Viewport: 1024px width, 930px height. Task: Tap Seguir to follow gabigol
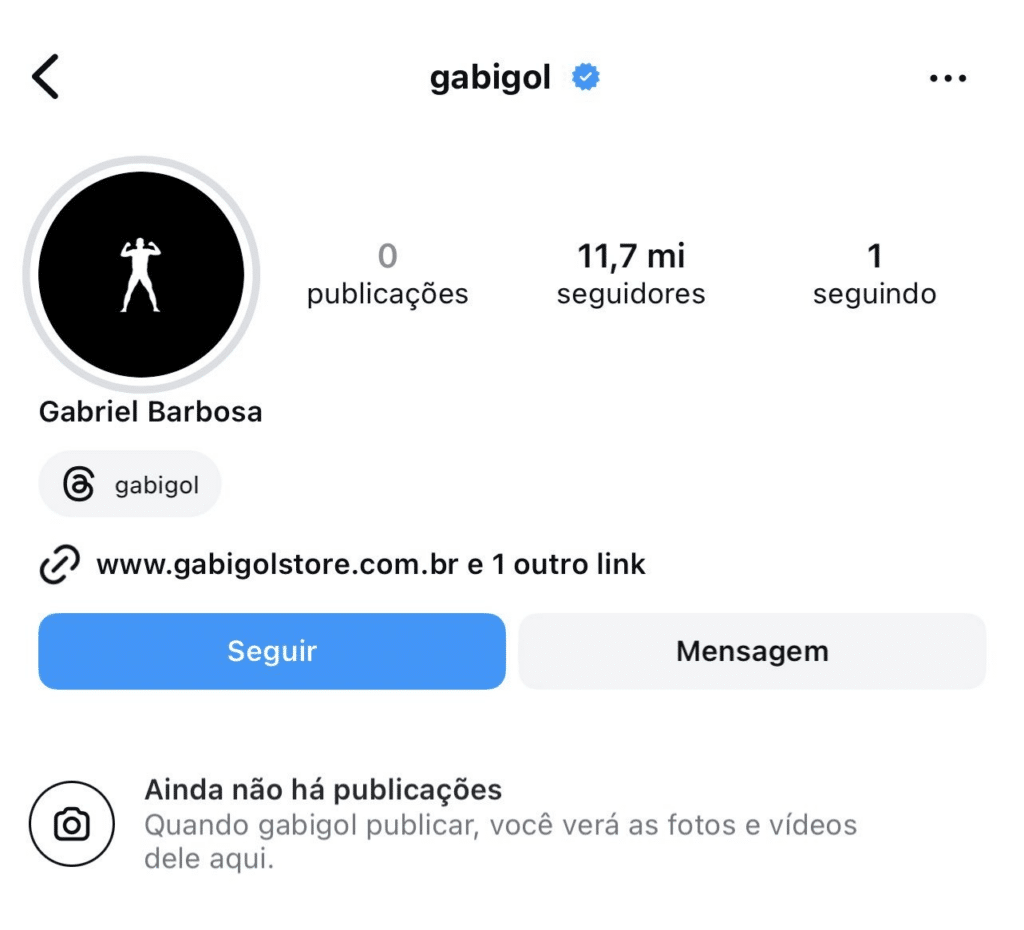coord(272,651)
